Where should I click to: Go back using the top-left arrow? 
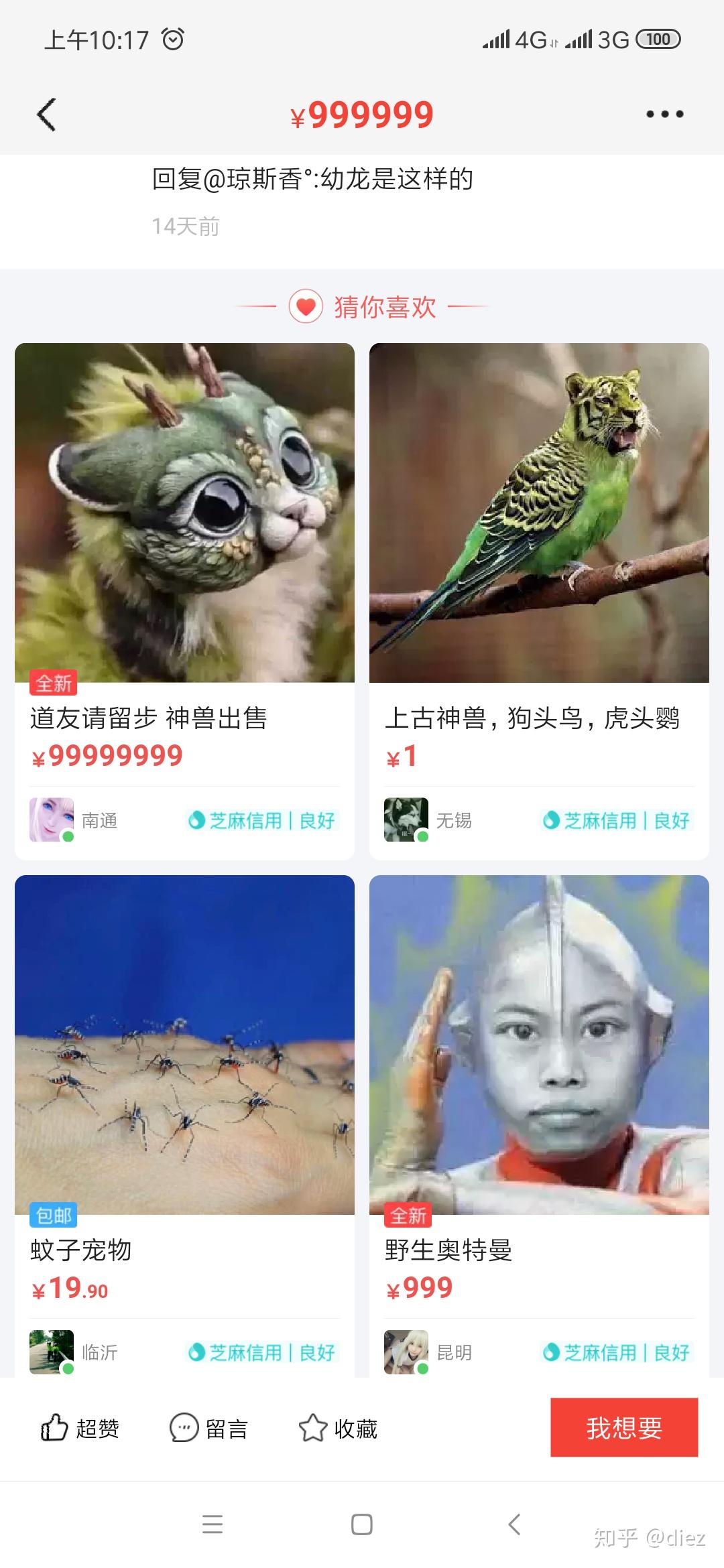click(46, 115)
